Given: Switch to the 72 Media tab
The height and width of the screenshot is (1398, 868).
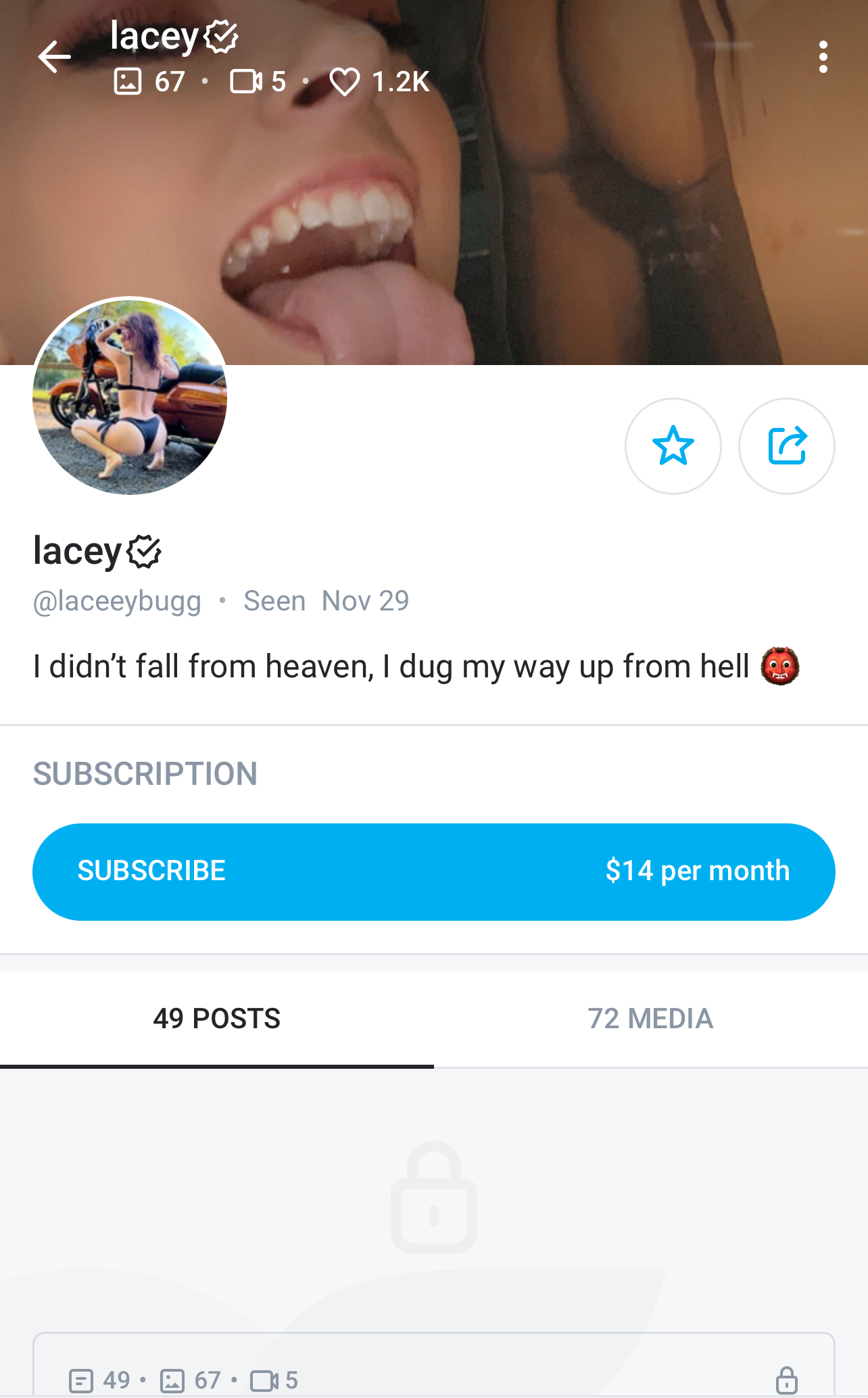Looking at the screenshot, I should tap(650, 1019).
